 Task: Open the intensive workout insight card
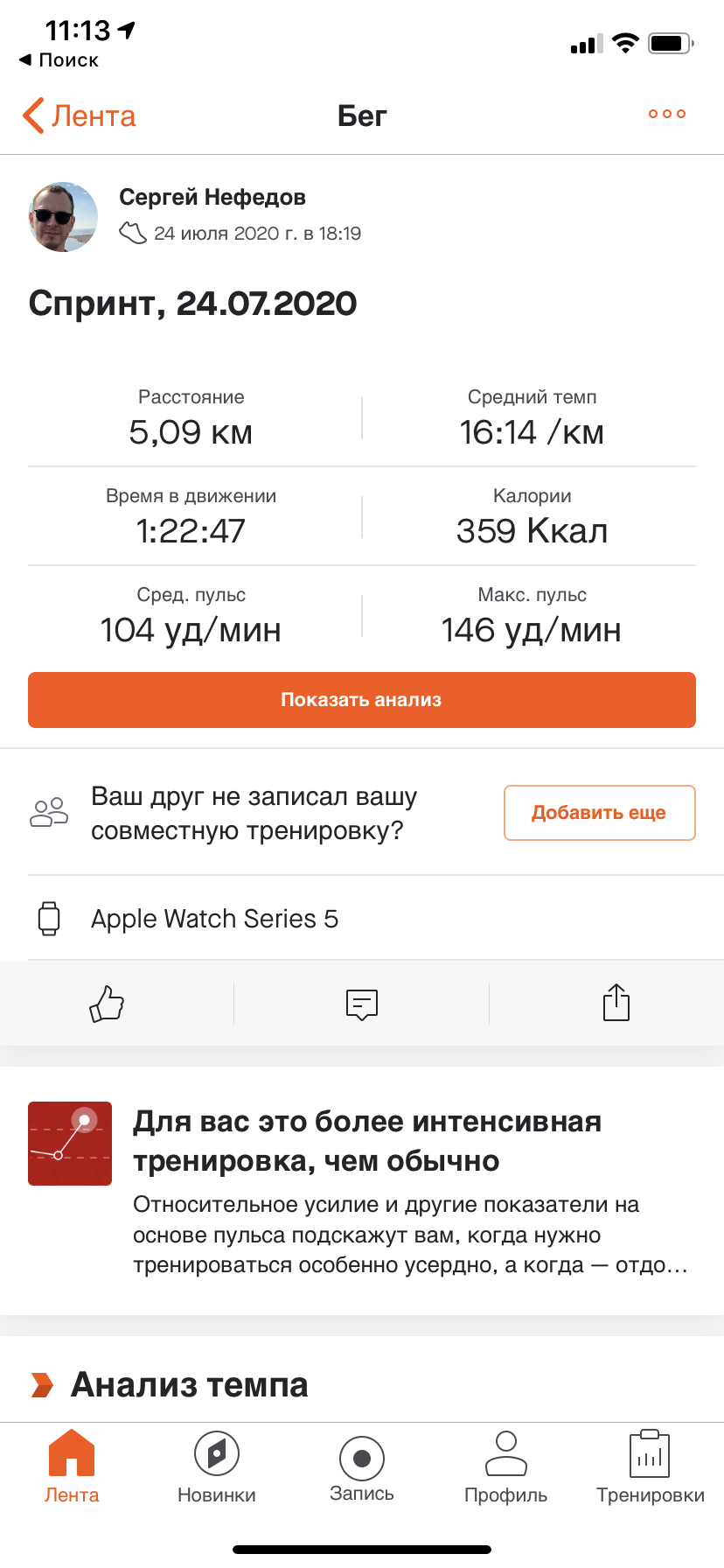click(x=362, y=1190)
